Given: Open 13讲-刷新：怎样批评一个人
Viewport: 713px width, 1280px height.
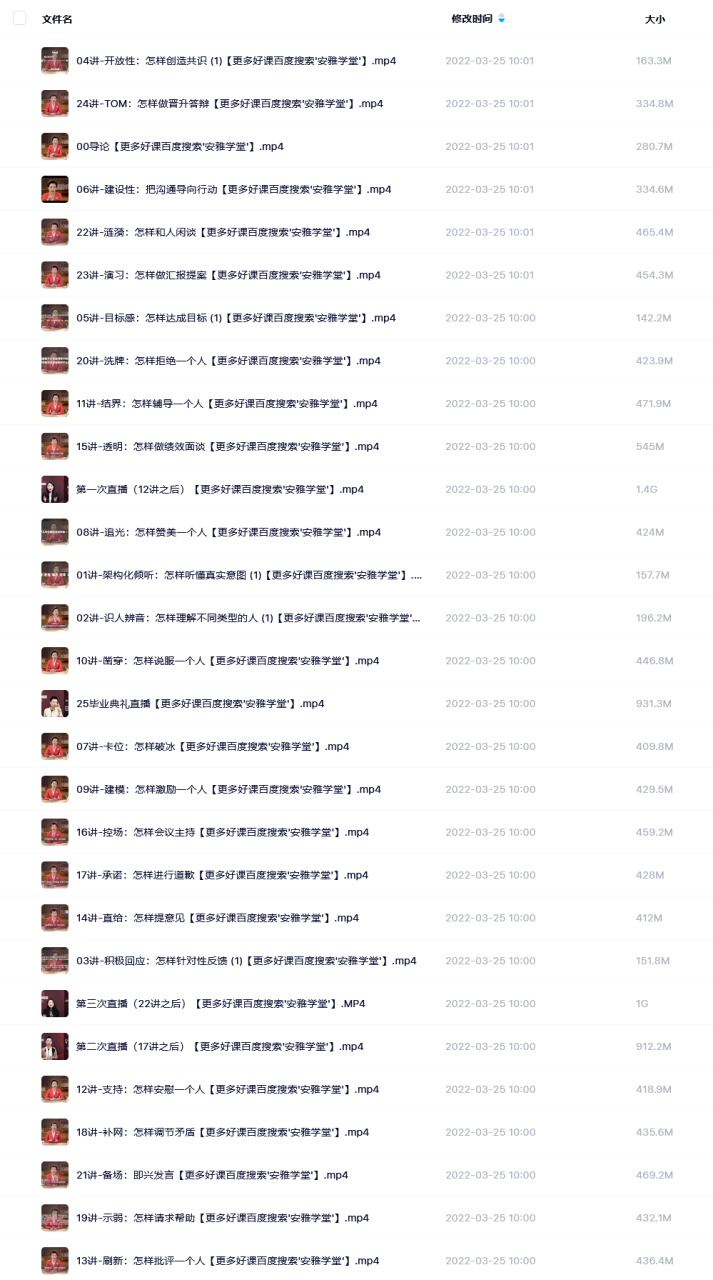Looking at the screenshot, I should (x=228, y=1261).
